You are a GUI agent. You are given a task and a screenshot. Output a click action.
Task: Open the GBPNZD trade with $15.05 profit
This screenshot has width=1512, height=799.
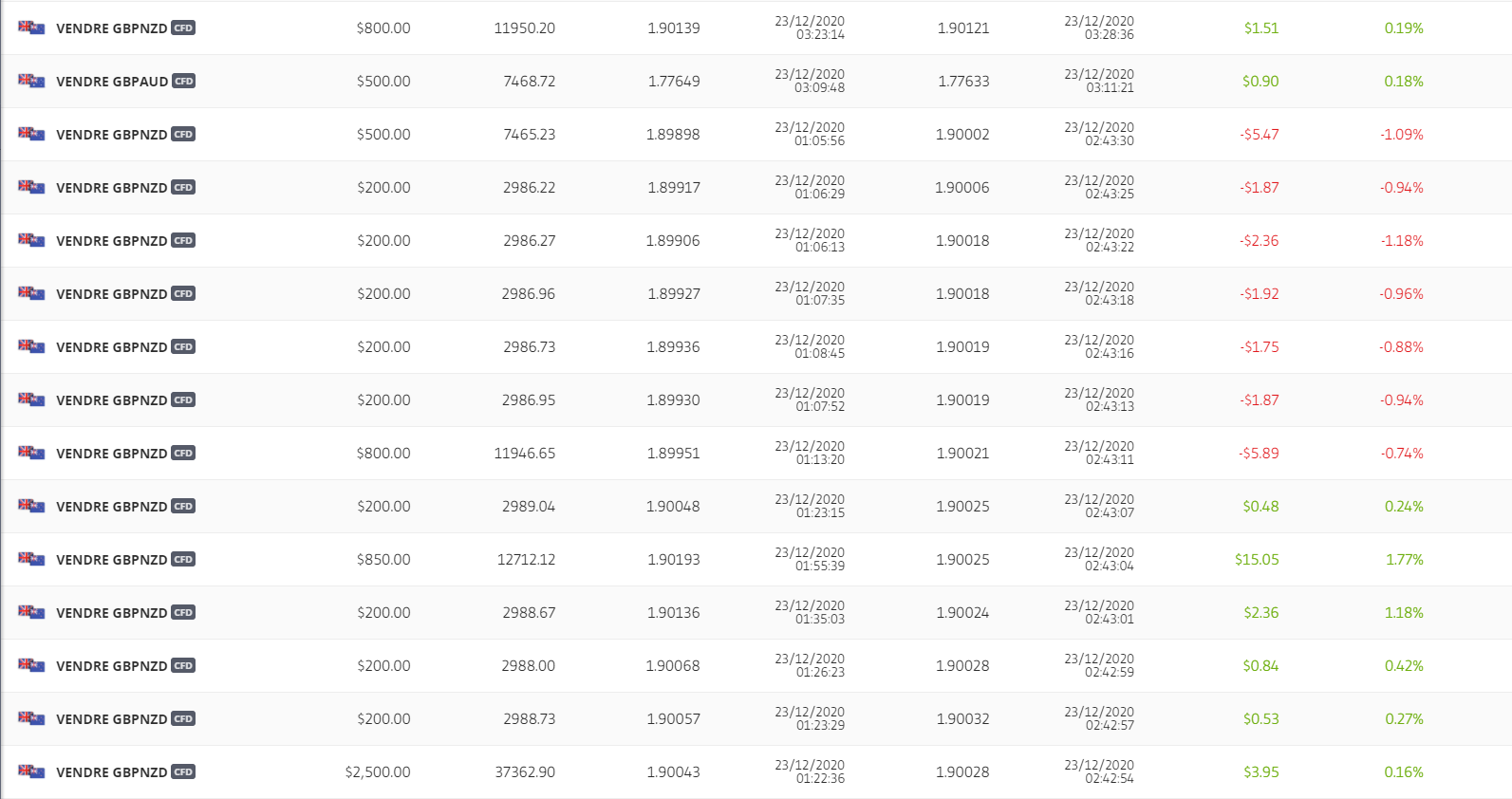coord(112,560)
